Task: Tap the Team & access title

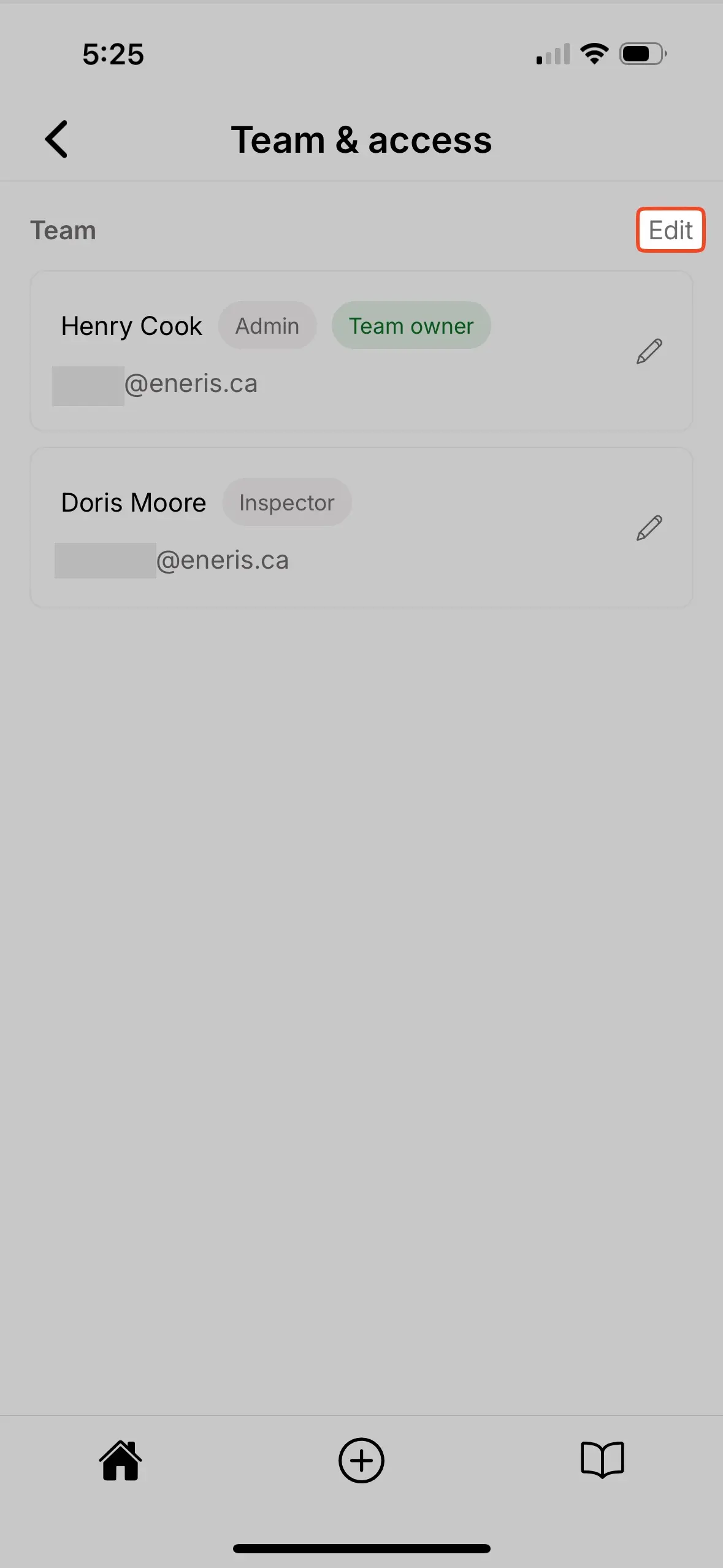Action: click(x=361, y=139)
